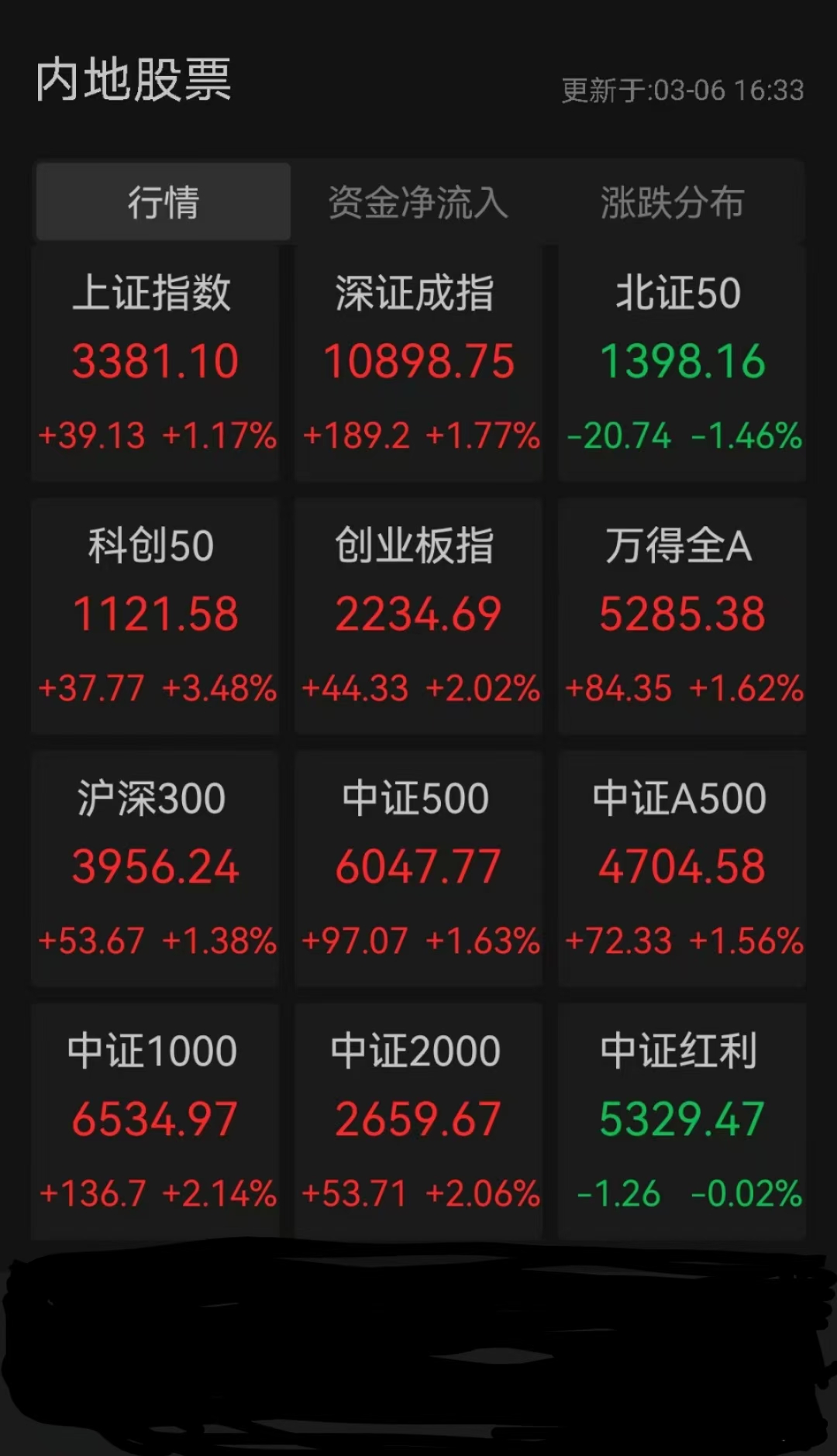Click the green percentage -1.46% on 北证50
Image resolution: width=837 pixels, height=1456 pixels.
click(748, 435)
